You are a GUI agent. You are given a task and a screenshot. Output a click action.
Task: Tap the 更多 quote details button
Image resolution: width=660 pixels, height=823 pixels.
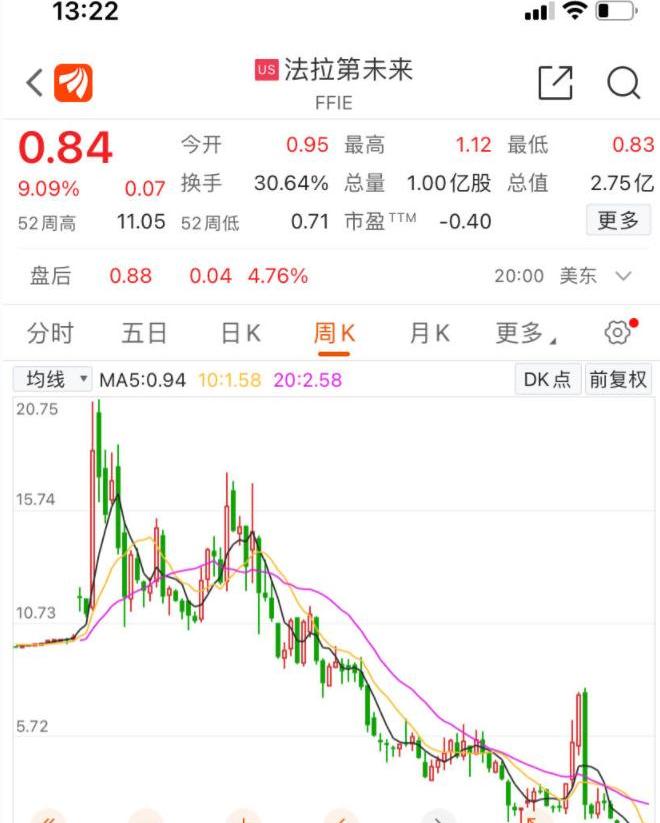point(617,221)
